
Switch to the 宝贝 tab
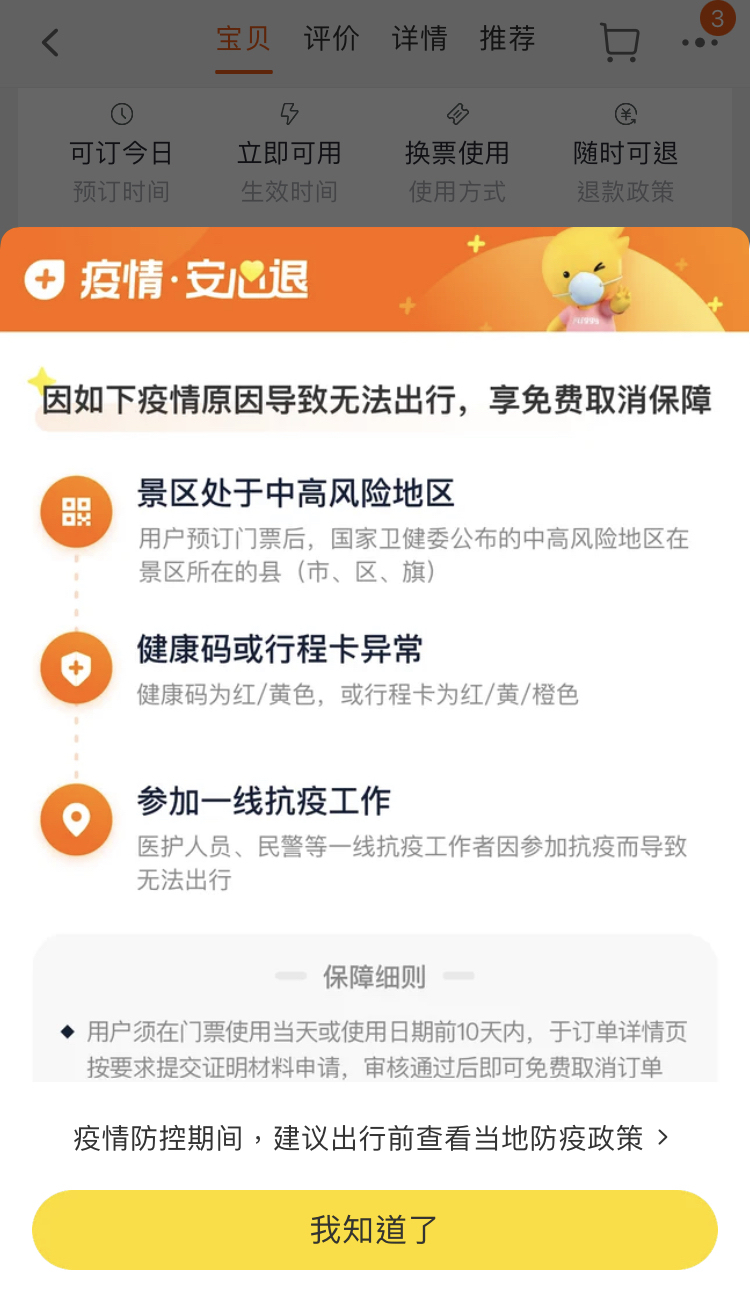(243, 40)
